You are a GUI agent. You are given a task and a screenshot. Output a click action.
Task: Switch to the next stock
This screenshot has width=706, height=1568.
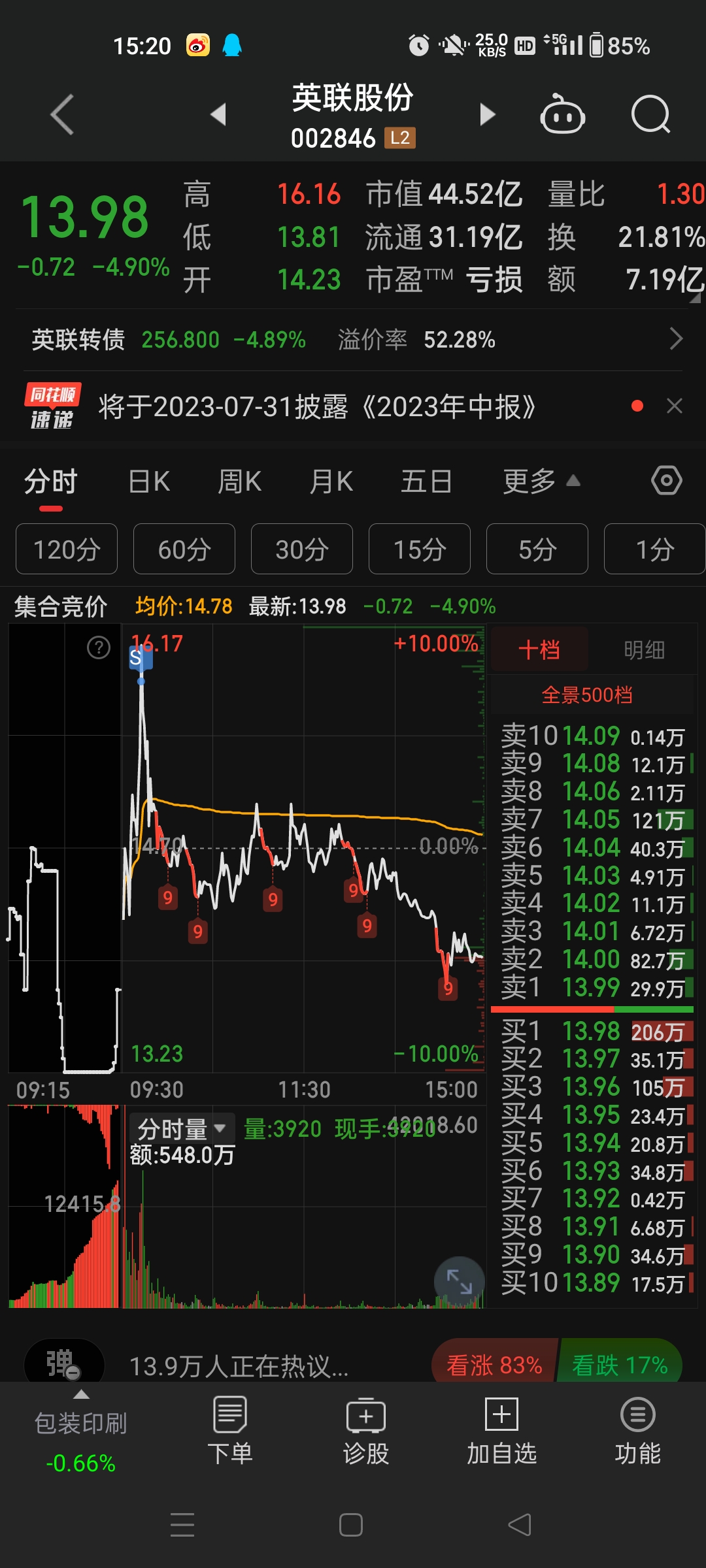487,114
